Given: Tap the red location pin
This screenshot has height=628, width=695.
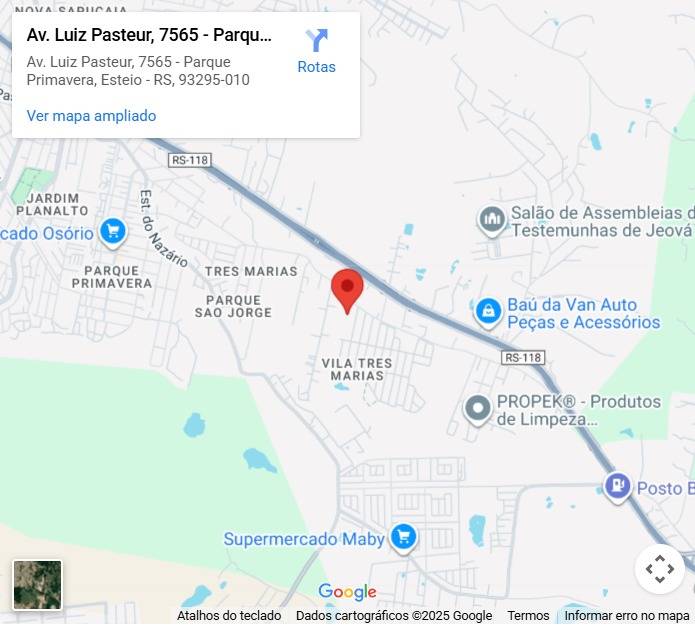Looking at the screenshot, I should point(347,289).
